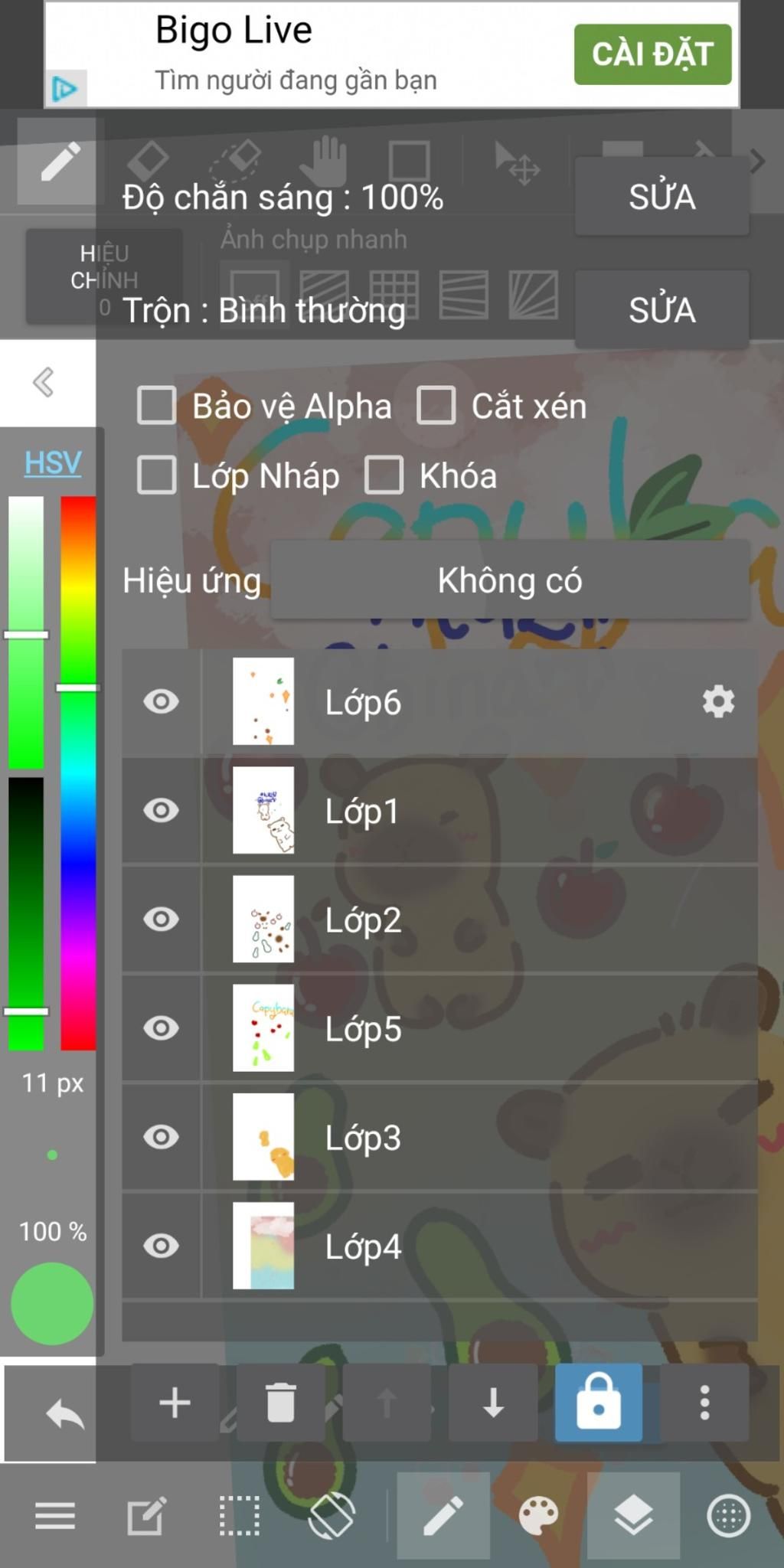The image size is (784, 1568).
Task: Open the layer overflow menu
Action: click(704, 1403)
